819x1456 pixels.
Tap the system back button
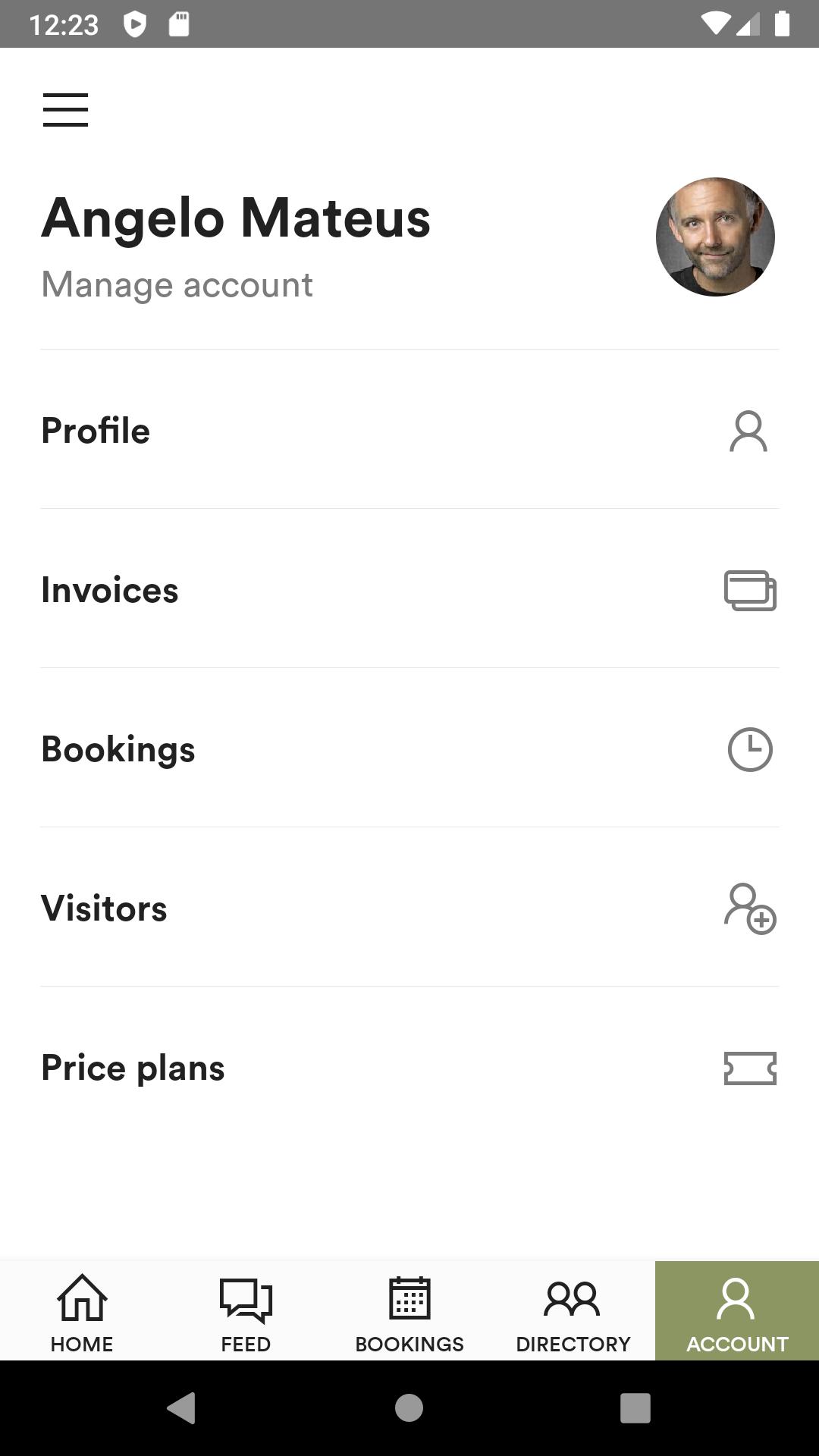click(x=181, y=1408)
